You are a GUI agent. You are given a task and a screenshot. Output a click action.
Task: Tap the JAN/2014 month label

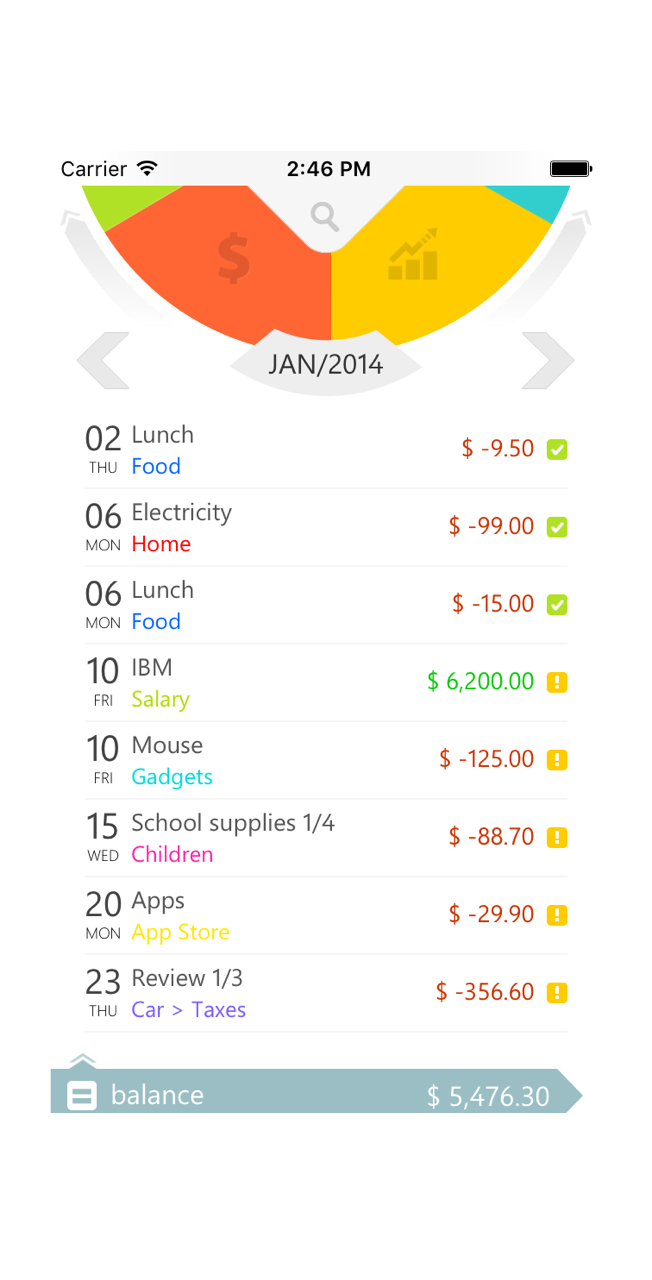(x=326, y=364)
